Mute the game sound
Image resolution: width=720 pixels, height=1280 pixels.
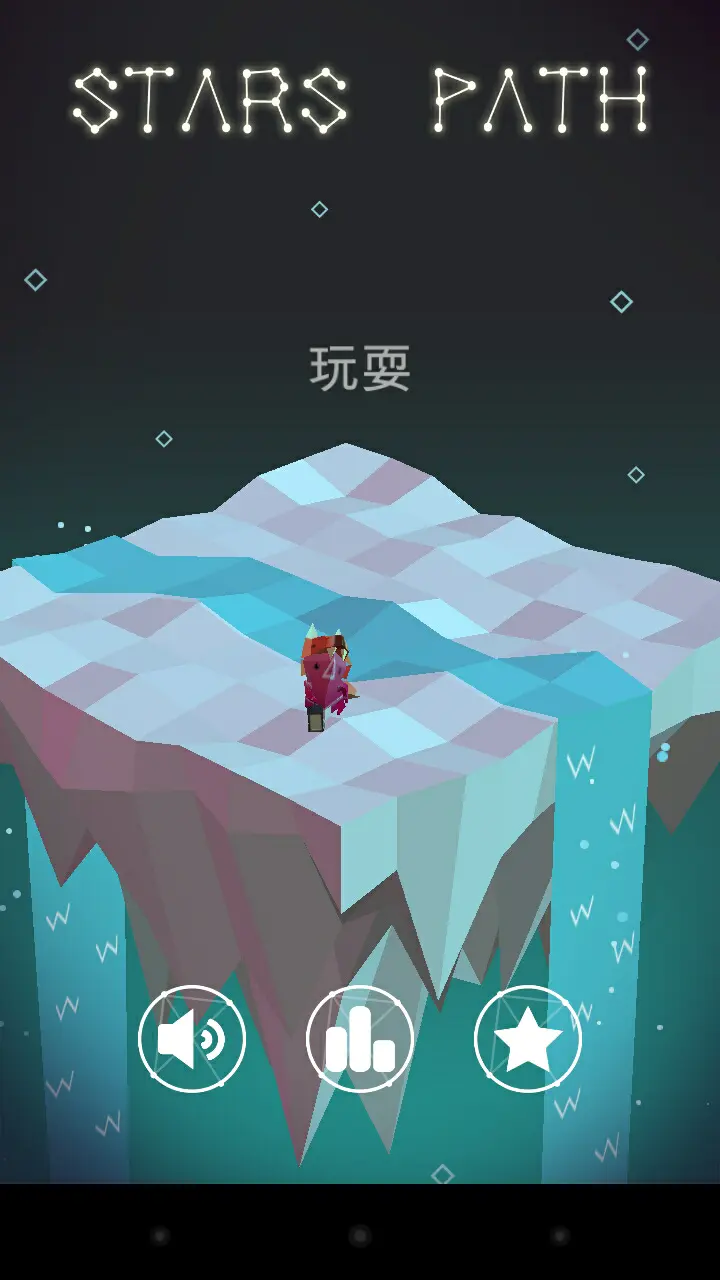click(x=191, y=1039)
